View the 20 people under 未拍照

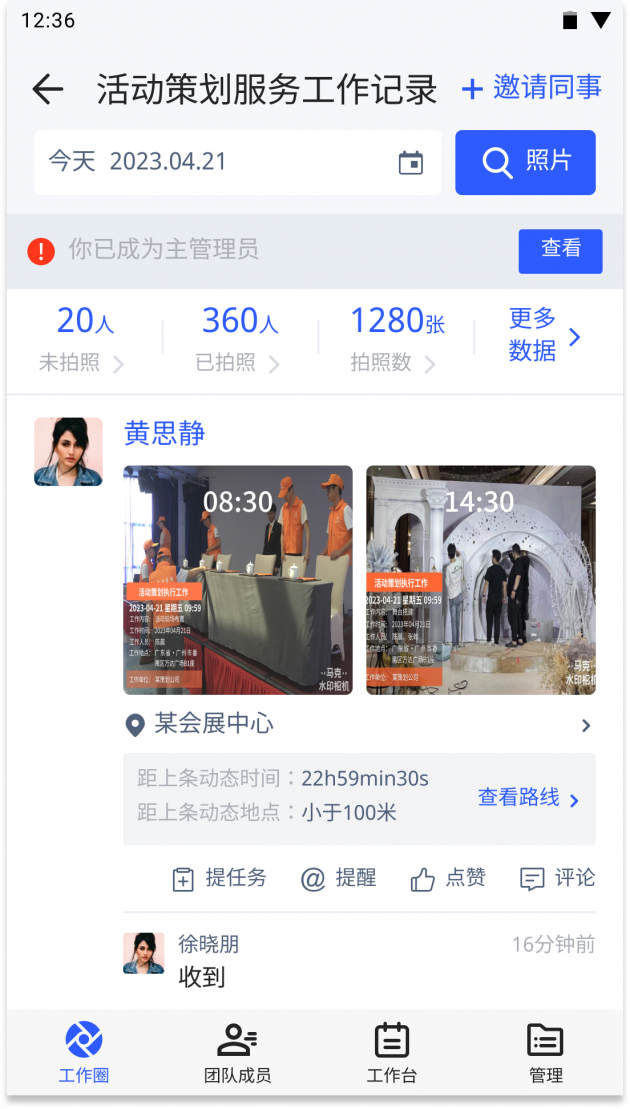click(x=81, y=339)
